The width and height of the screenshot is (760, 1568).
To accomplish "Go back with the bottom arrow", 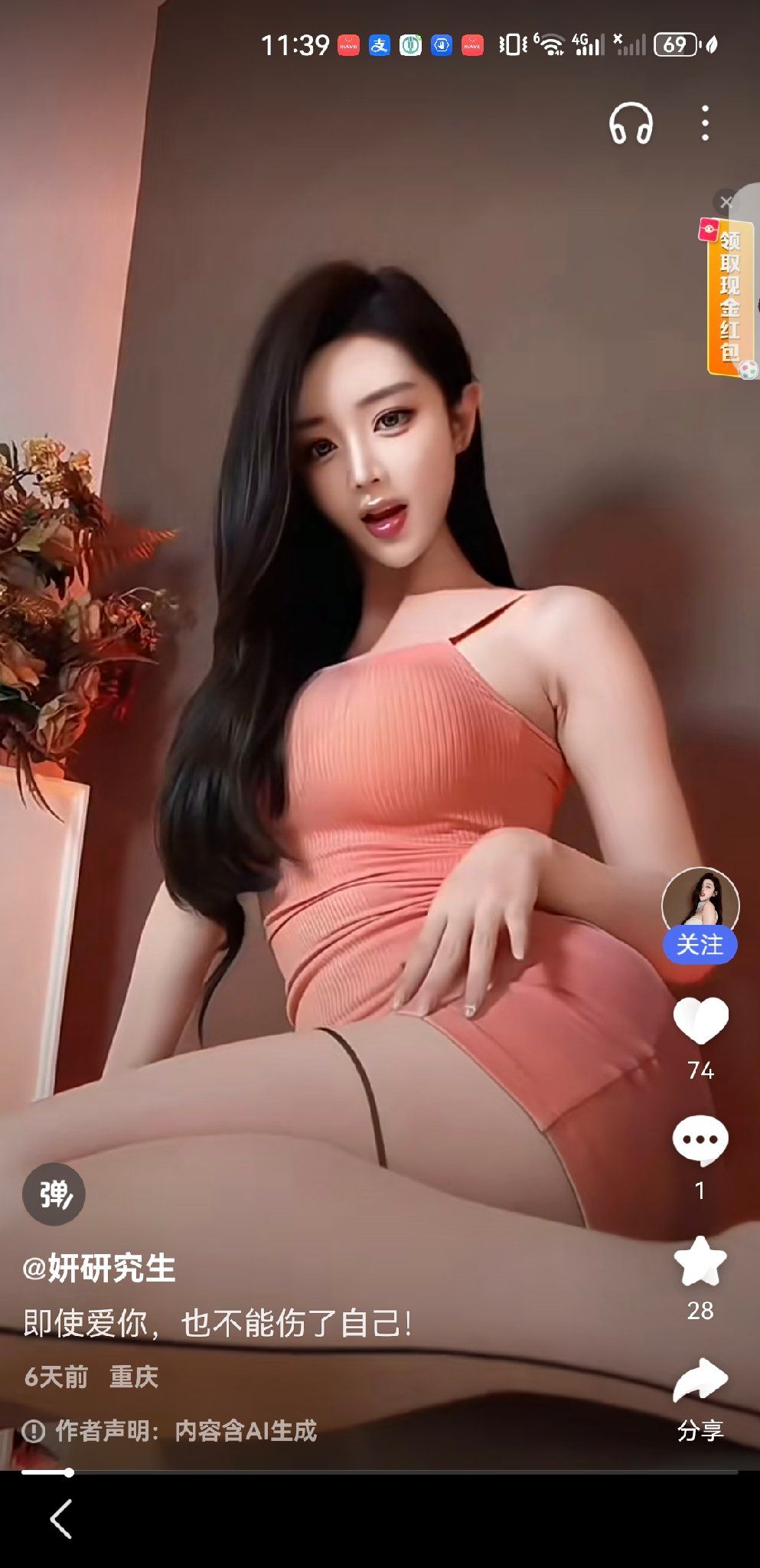I will click(x=61, y=1519).
